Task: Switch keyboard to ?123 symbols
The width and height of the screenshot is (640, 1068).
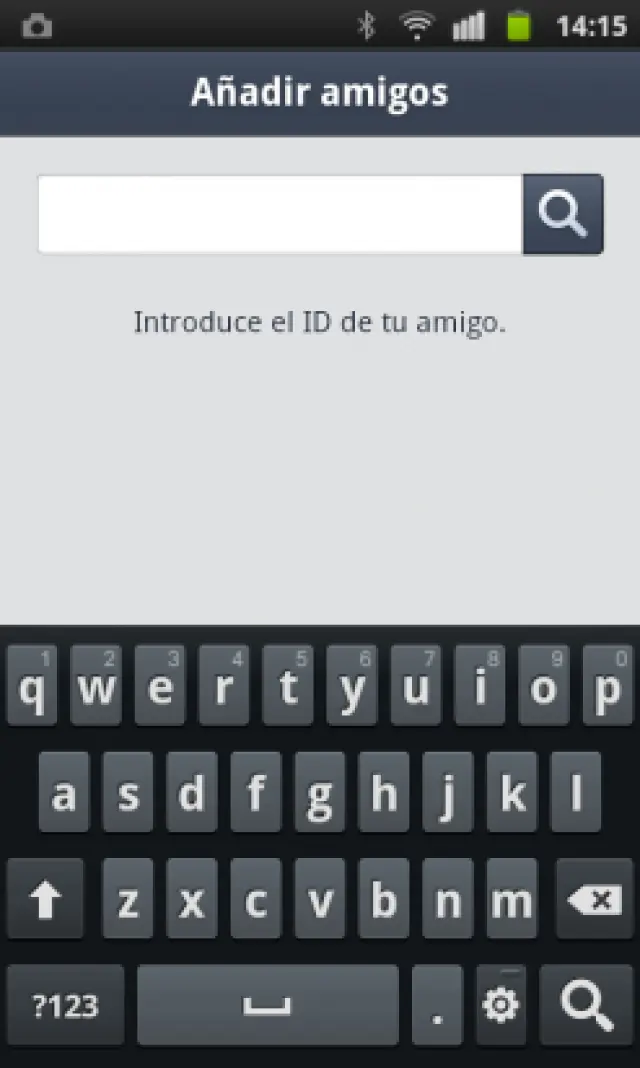Action: pyautogui.click(x=66, y=1005)
